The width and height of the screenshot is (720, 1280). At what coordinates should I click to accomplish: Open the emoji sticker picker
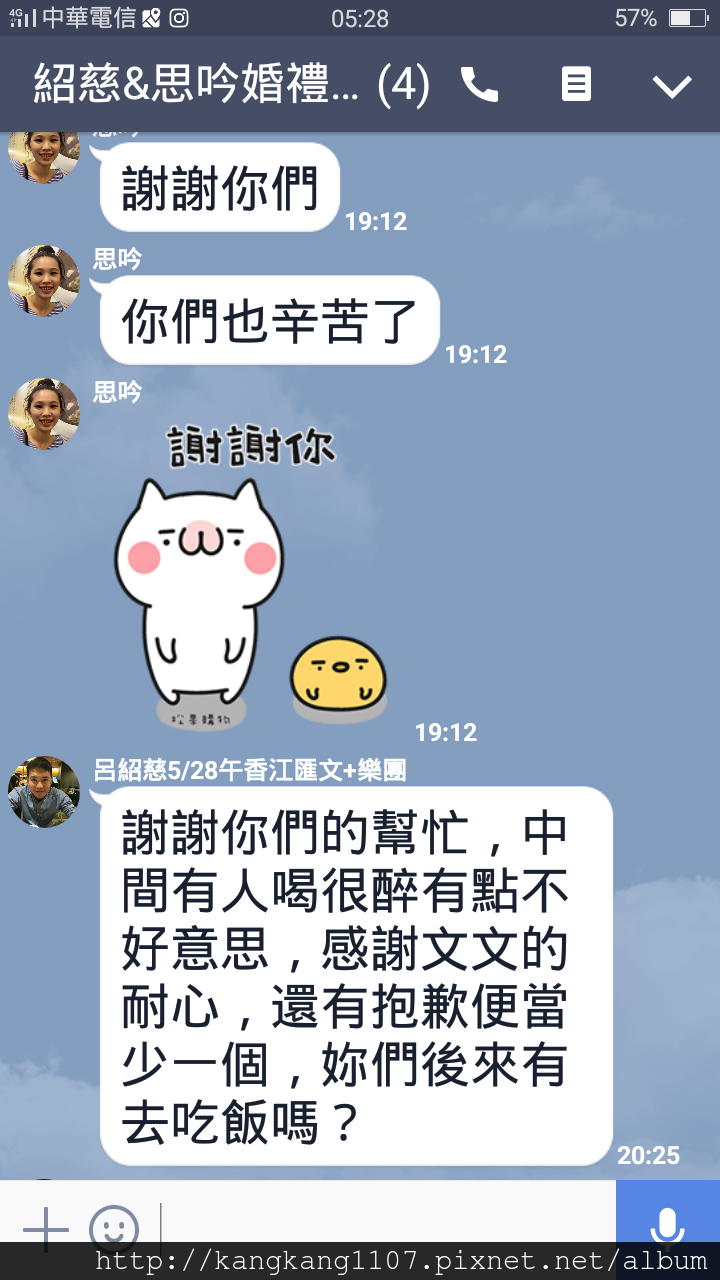click(x=113, y=1227)
